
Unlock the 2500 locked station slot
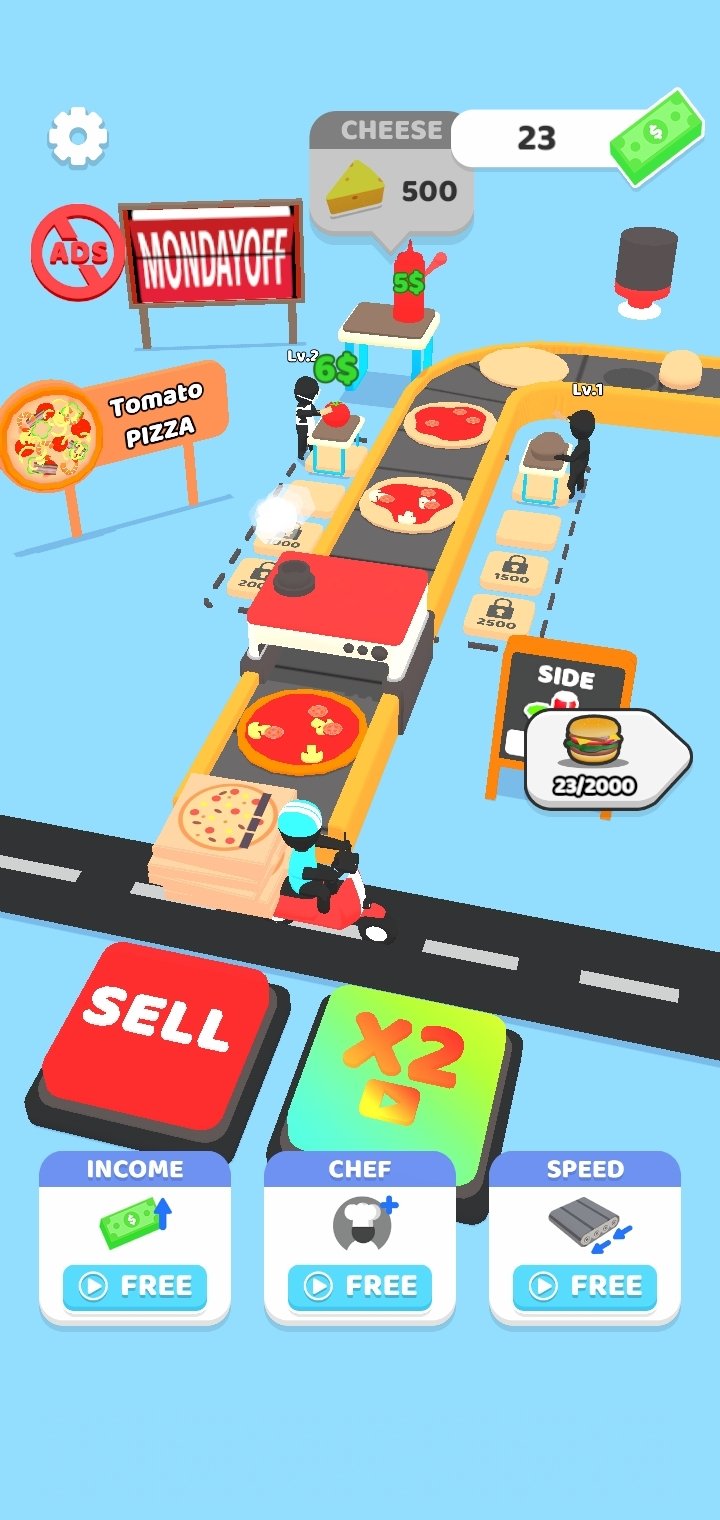499,615
